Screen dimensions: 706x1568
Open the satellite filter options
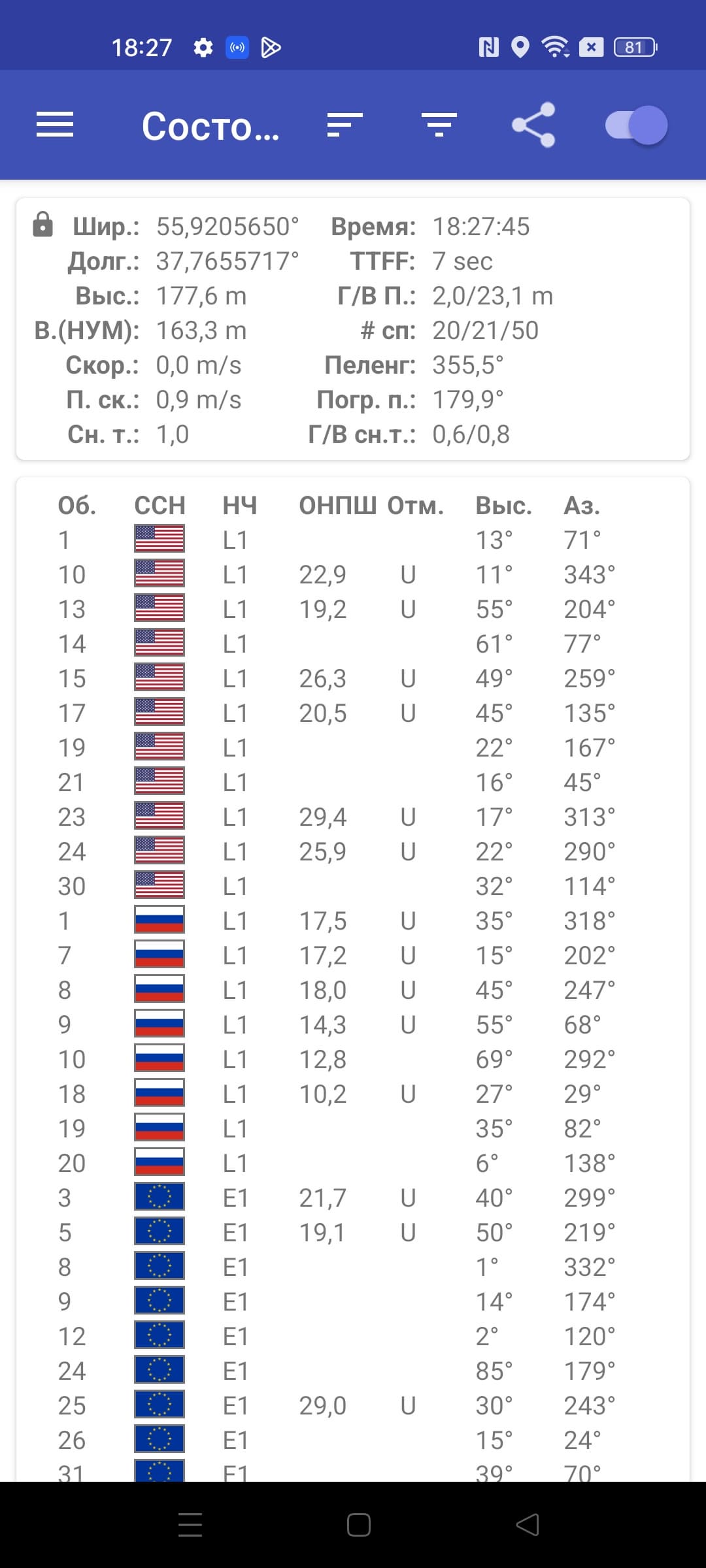tap(439, 125)
